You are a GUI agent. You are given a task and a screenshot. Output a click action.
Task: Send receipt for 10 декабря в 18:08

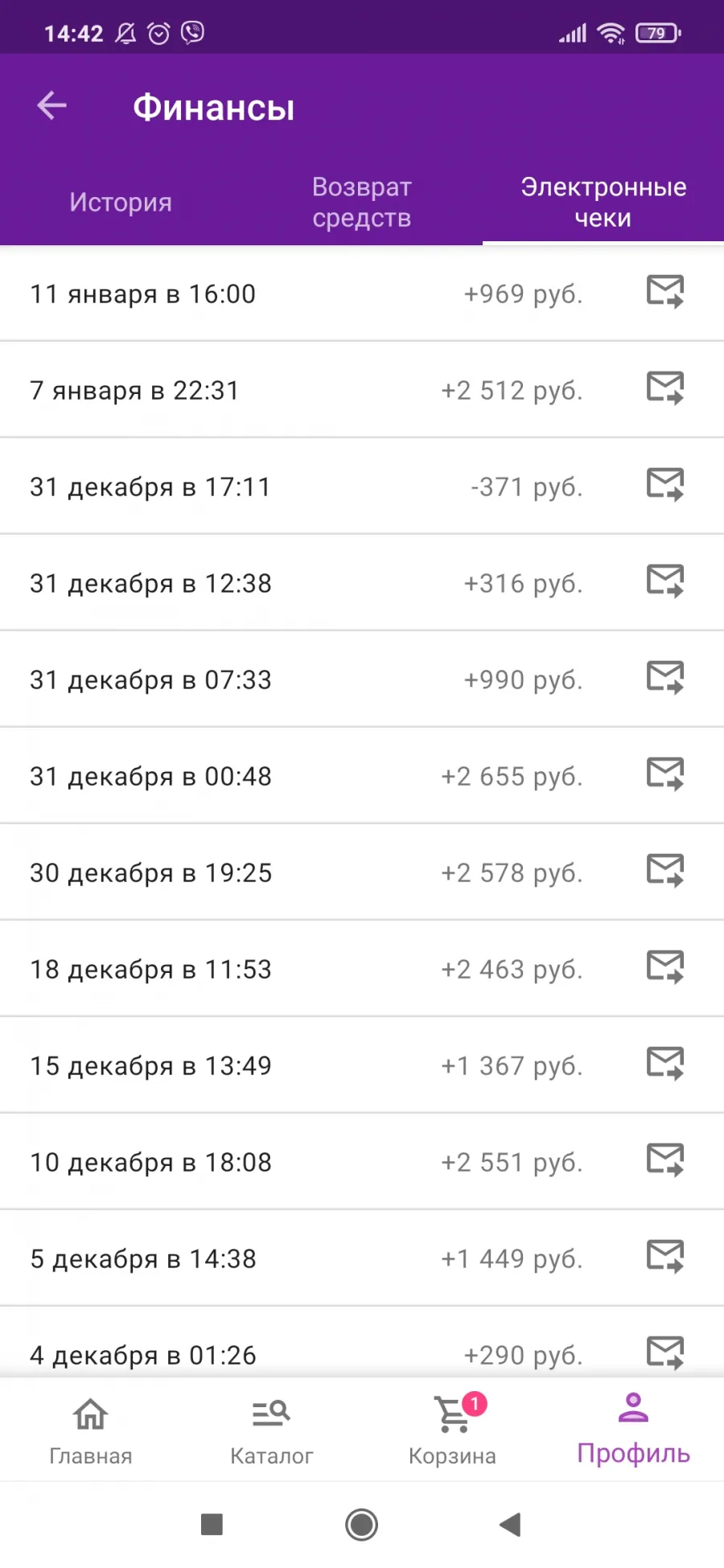click(665, 1160)
